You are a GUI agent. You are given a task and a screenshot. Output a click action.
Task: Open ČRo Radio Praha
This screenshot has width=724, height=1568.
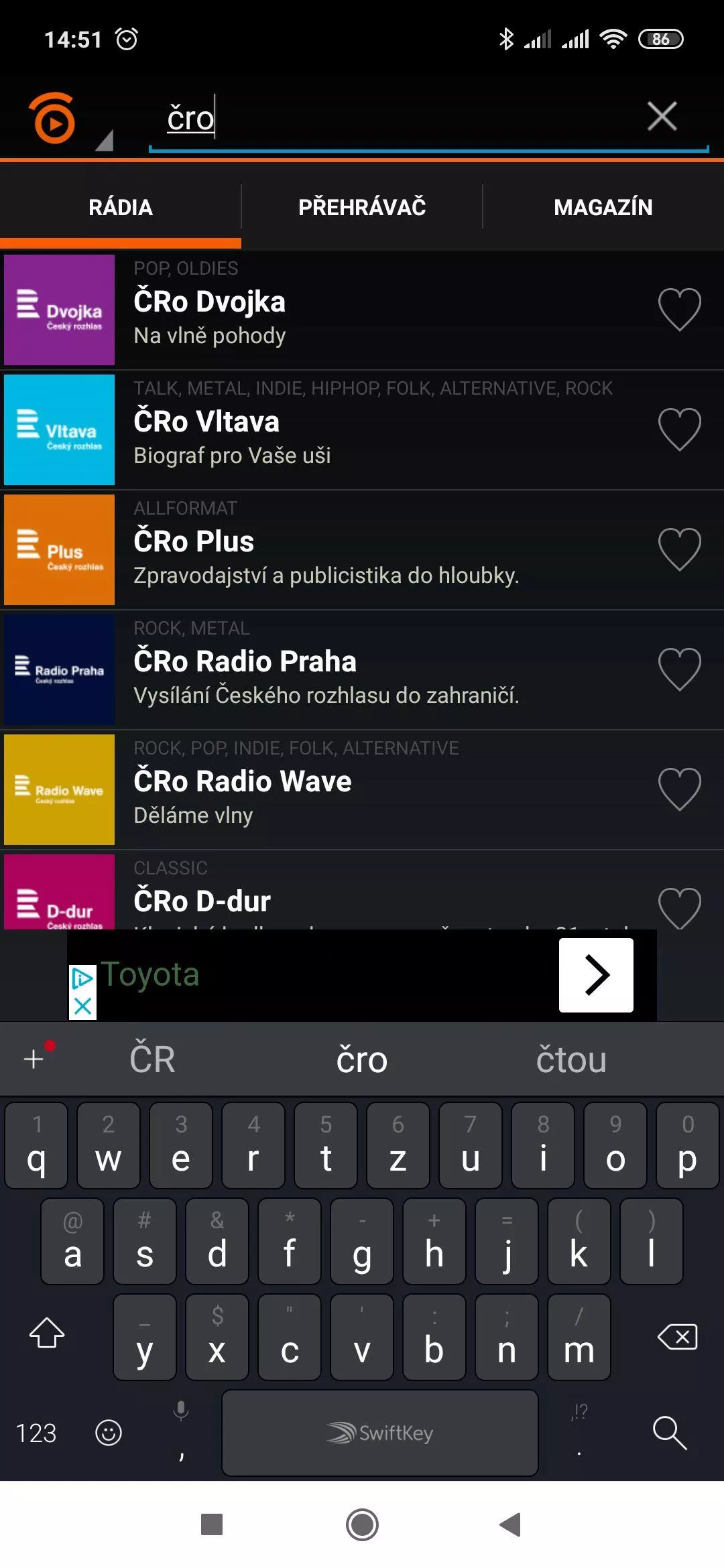tap(362, 669)
